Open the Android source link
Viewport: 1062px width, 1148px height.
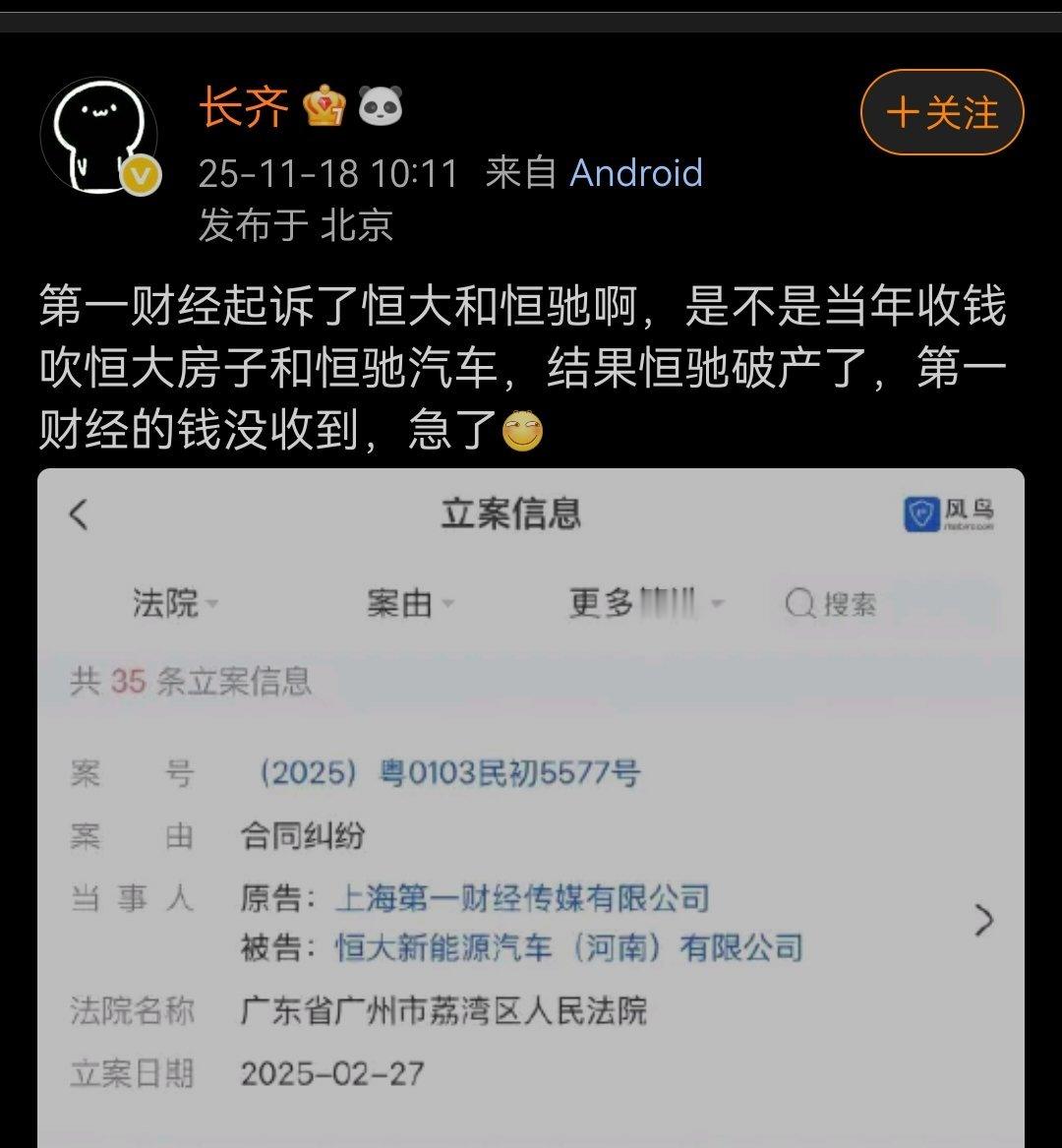pos(635,172)
